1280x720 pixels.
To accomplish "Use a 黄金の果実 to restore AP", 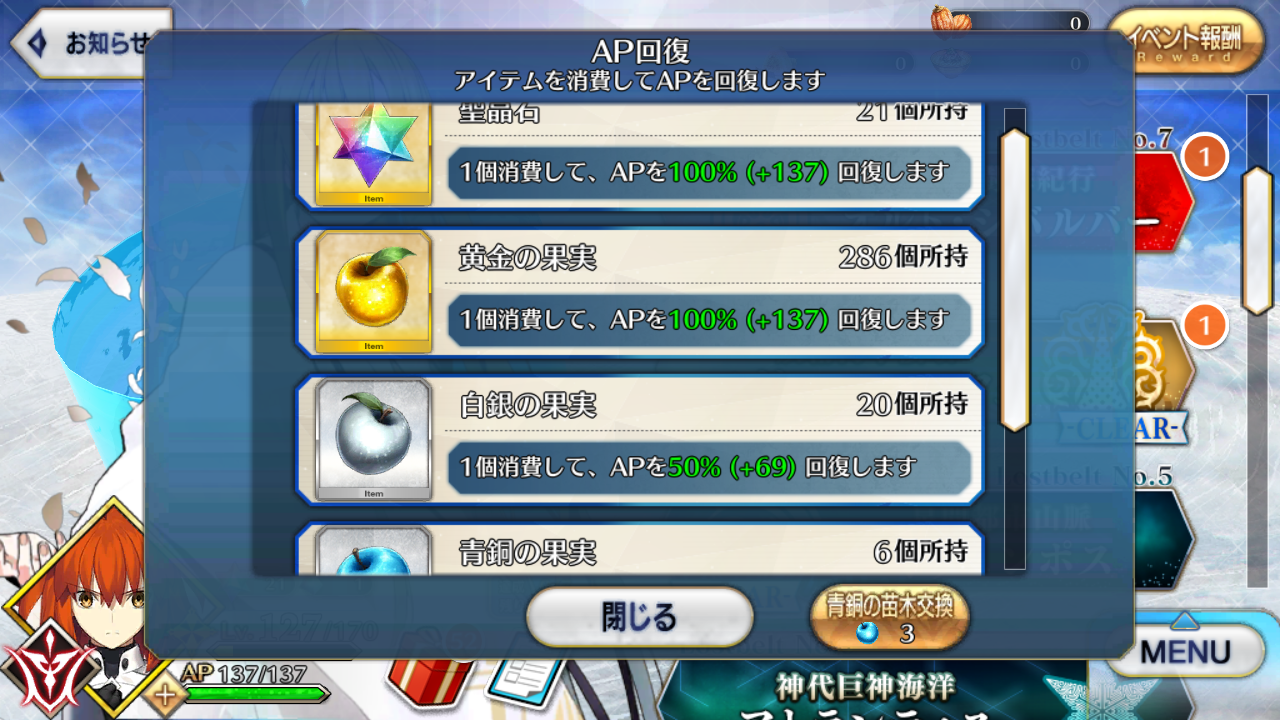I will 640,294.
